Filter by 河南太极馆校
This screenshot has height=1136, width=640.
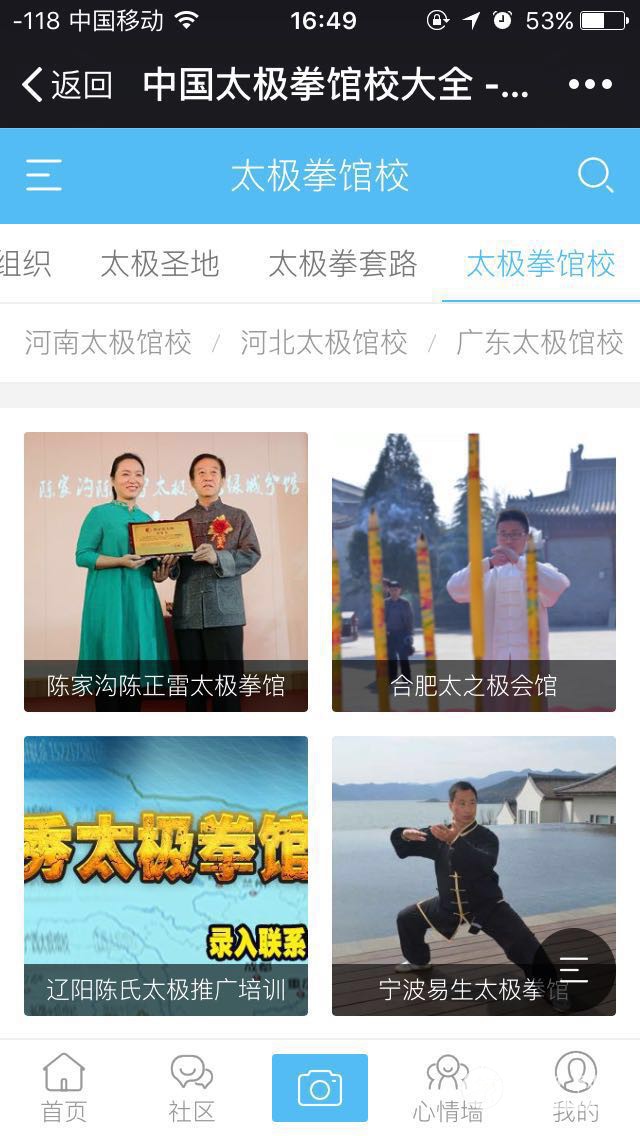point(108,343)
